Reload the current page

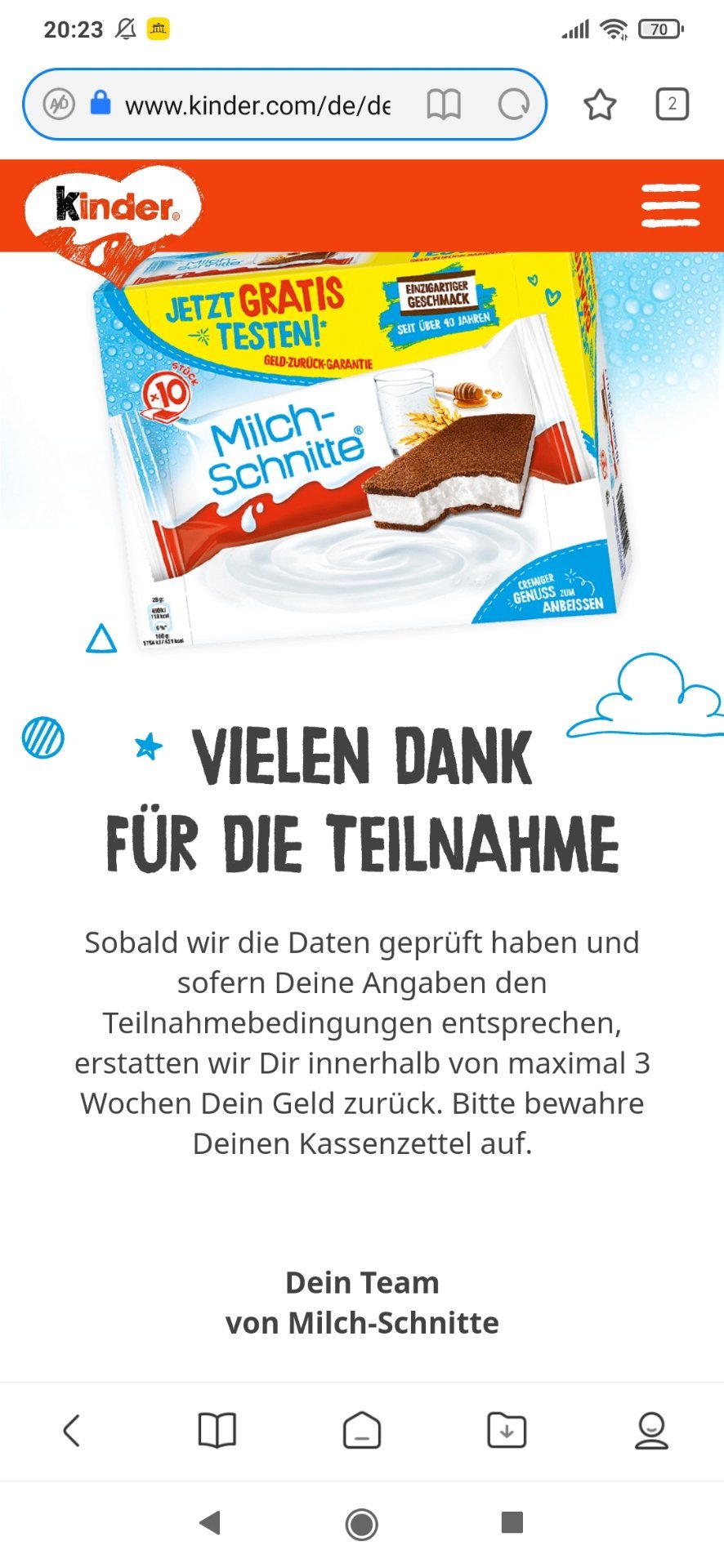[514, 105]
